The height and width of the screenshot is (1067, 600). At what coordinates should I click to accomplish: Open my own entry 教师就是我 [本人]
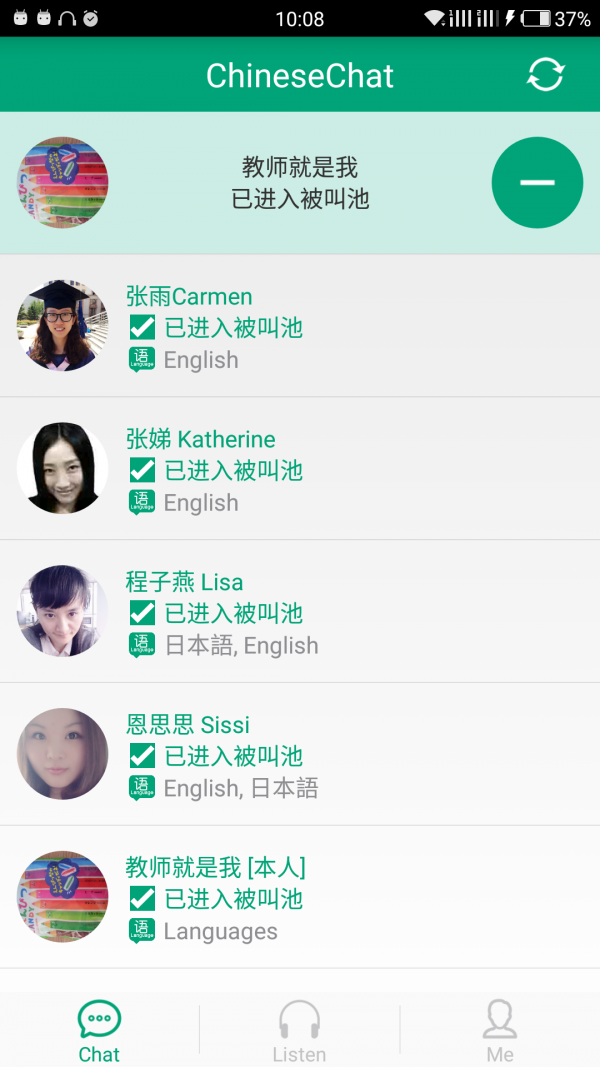[x=300, y=897]
